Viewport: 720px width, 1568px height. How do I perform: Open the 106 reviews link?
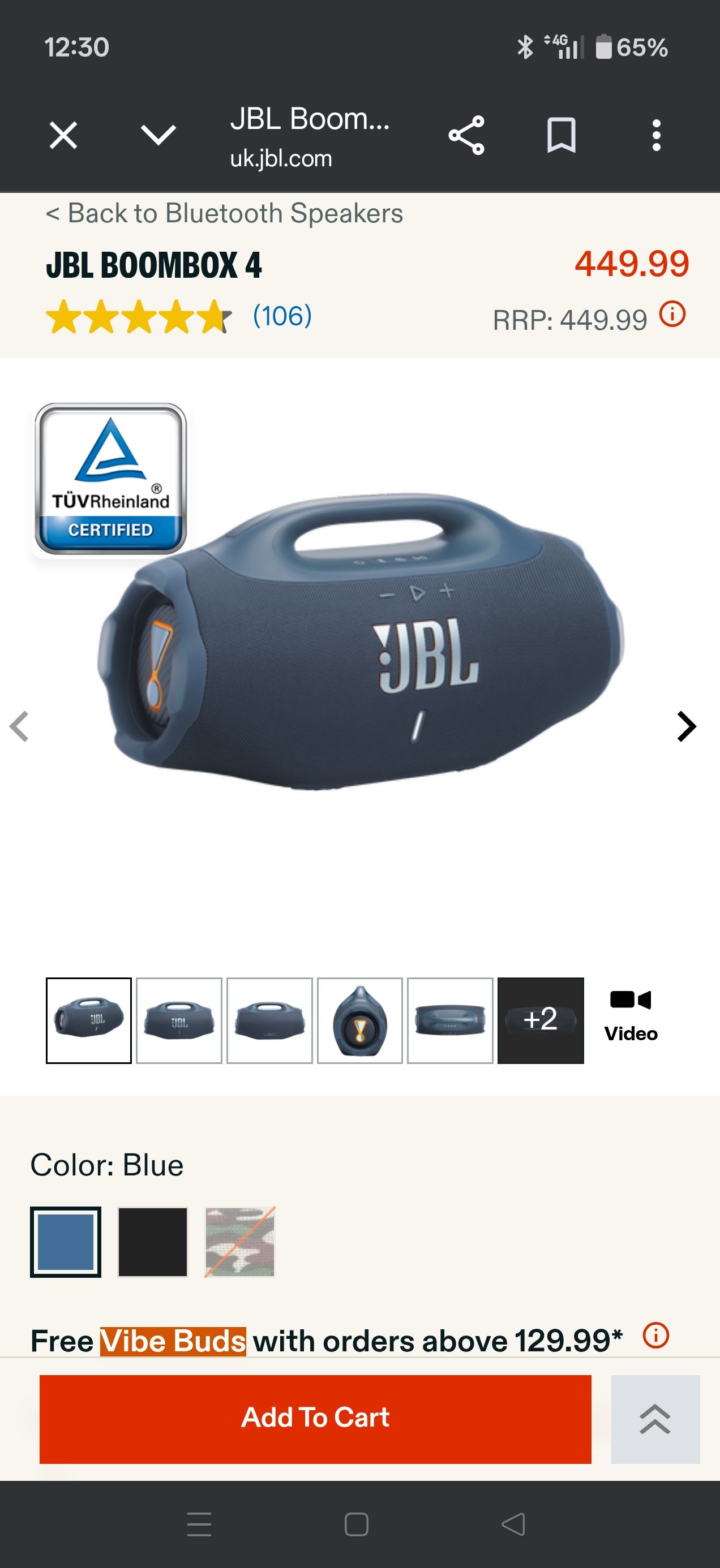click(x=282, y=316)
